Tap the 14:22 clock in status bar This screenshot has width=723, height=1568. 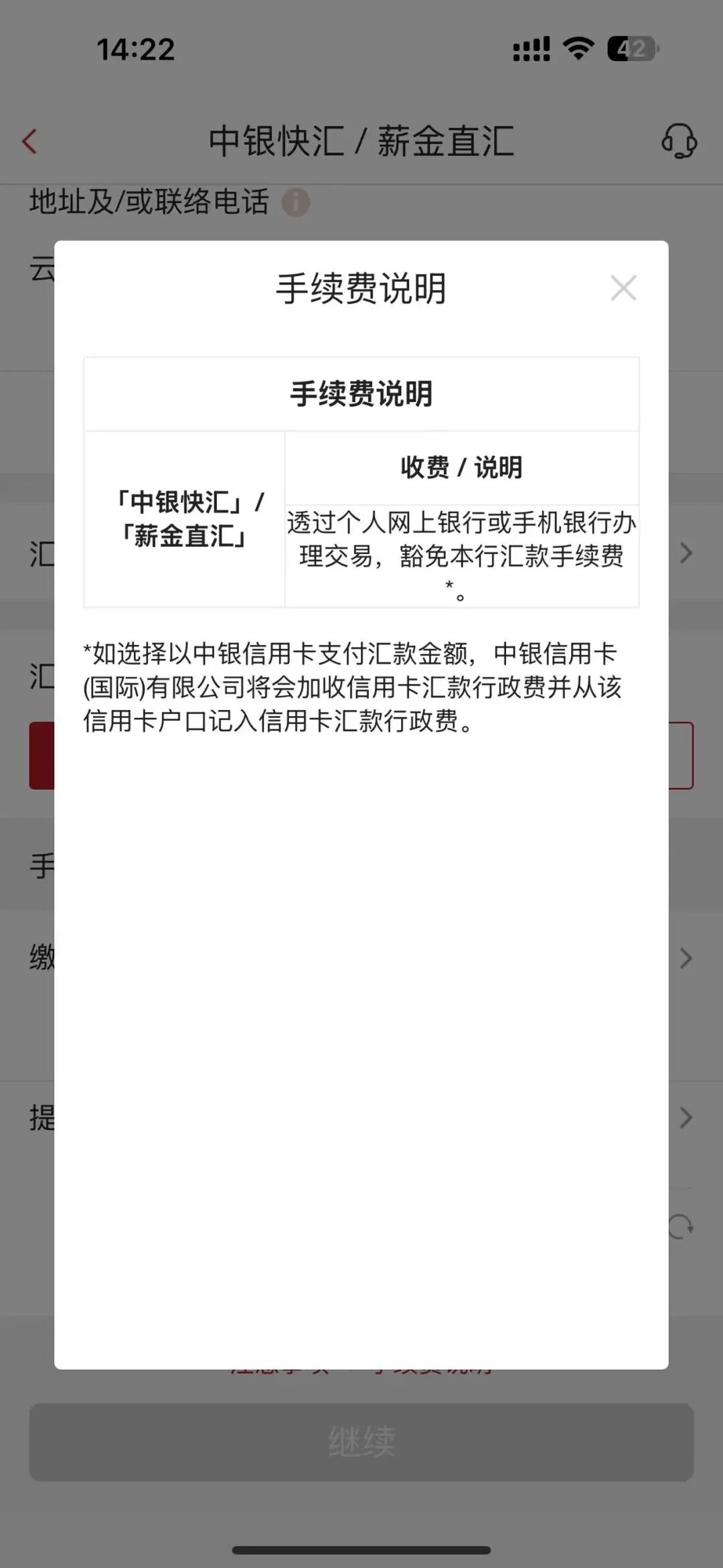click(x=137, y=47)
